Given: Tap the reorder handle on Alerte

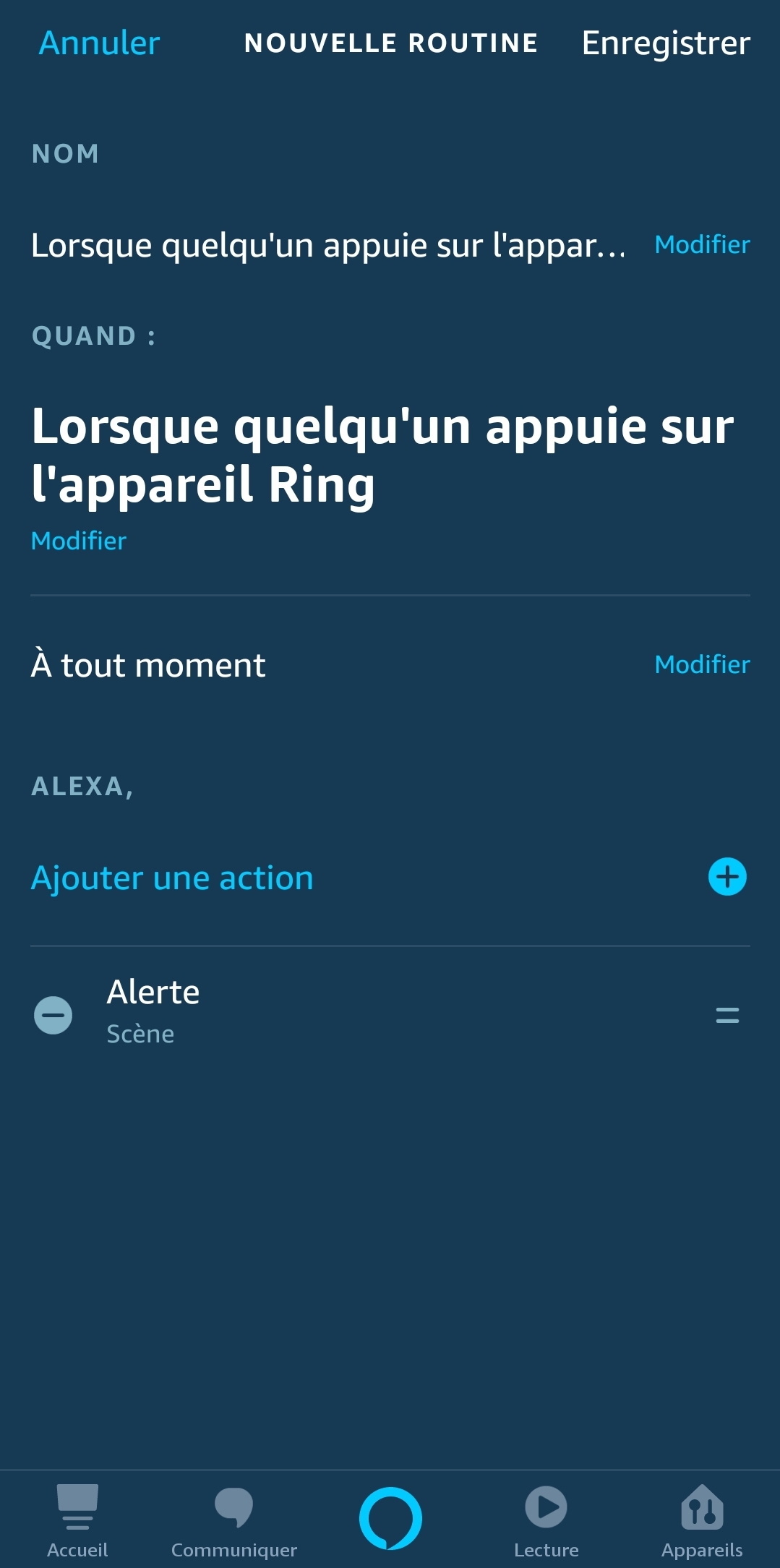Looking at the screenshot, I should point(727,1015).
